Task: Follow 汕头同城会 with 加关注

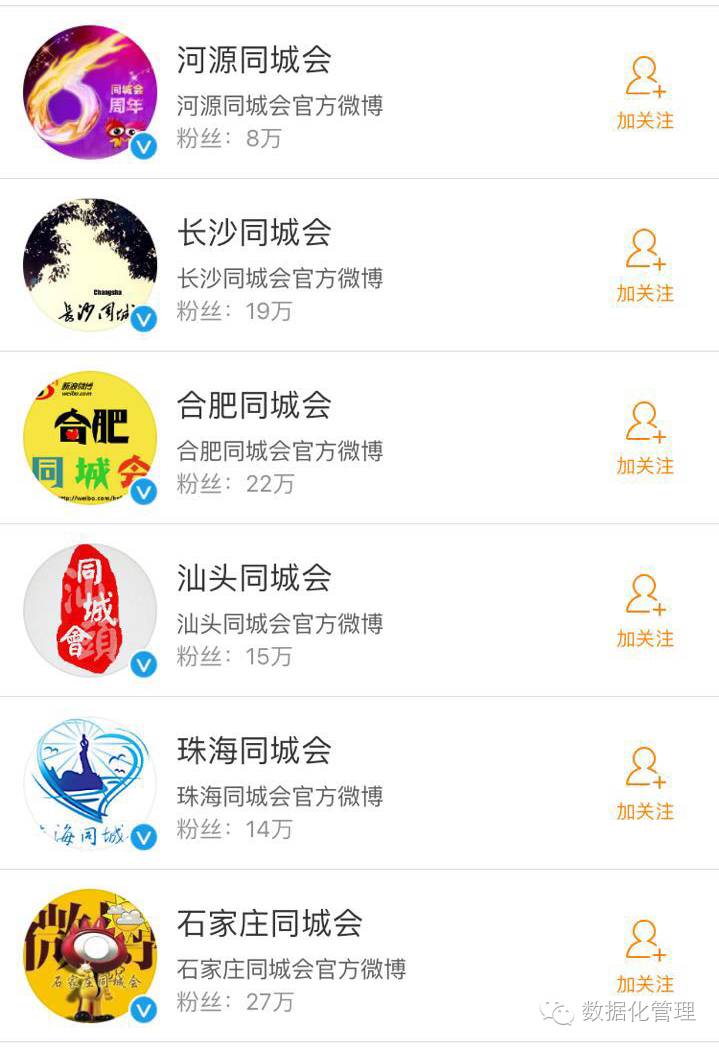Action: pos(645,611)
